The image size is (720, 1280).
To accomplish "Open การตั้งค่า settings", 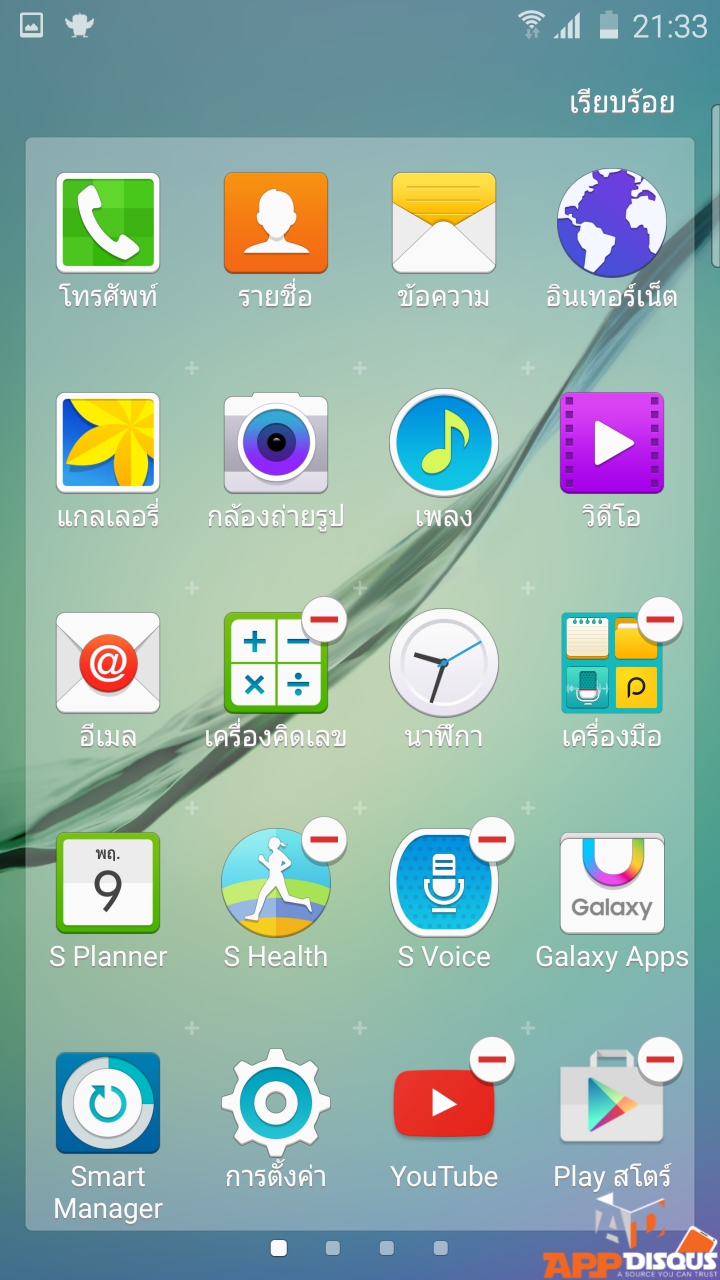I will 276,1103.
